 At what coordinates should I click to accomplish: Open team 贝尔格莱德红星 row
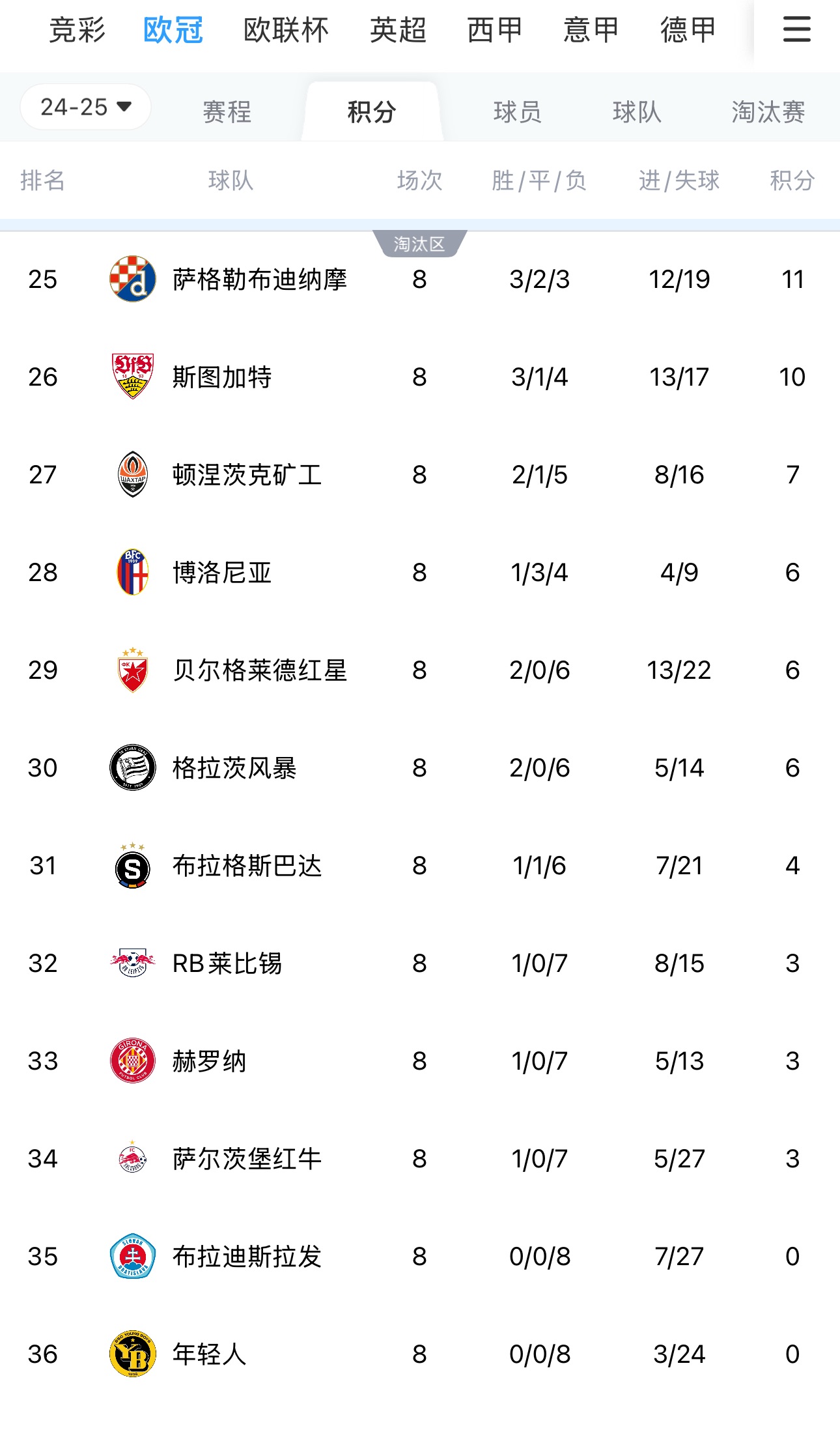259,670
